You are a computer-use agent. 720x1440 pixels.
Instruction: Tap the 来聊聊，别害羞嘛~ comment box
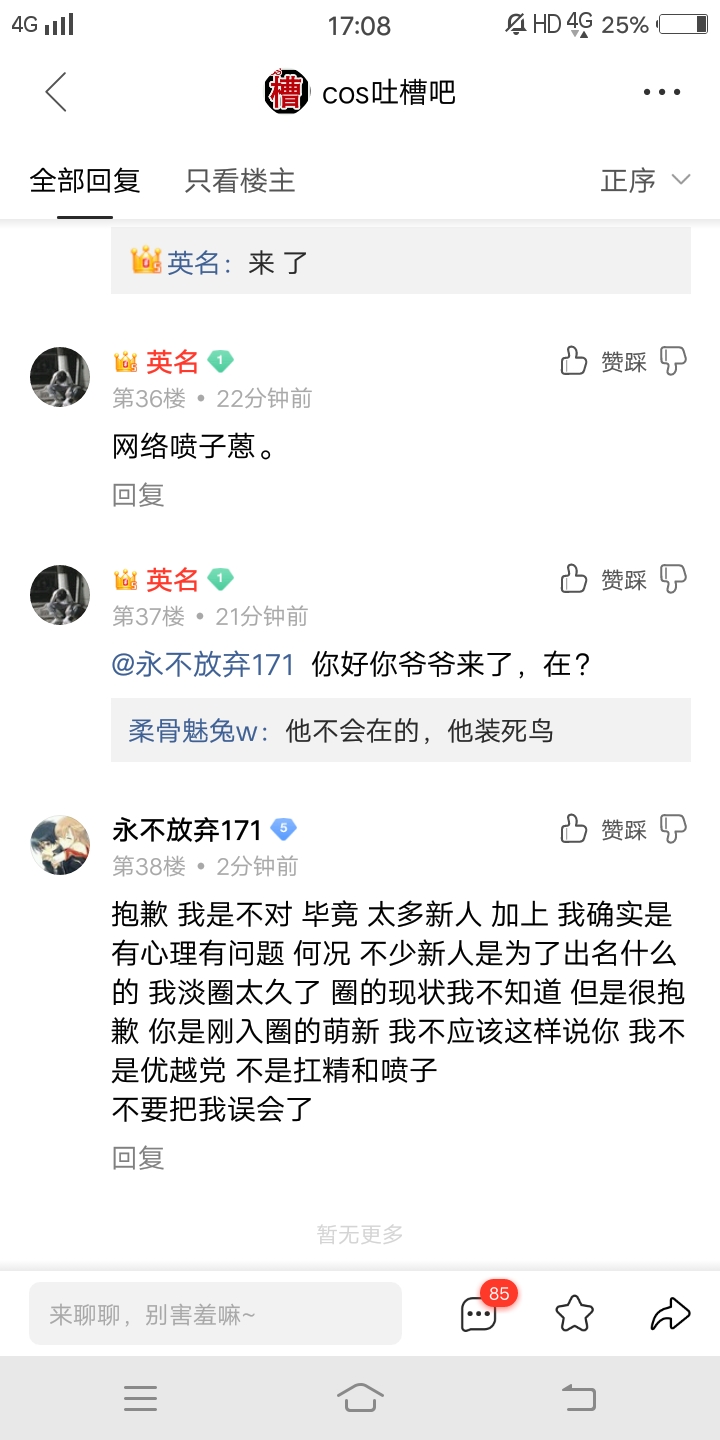(x=215, y=1314)
